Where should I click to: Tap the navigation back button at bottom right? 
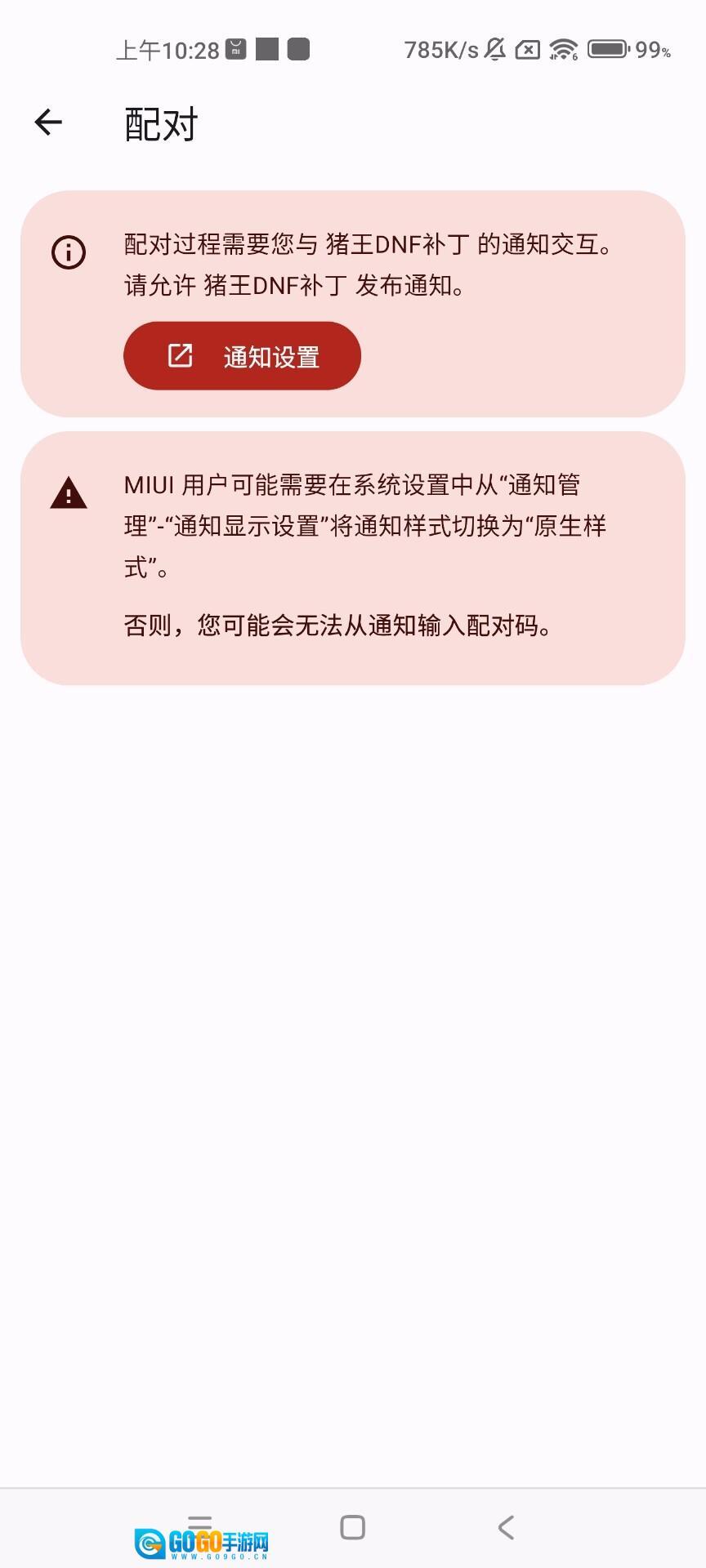click(507, 1526)
